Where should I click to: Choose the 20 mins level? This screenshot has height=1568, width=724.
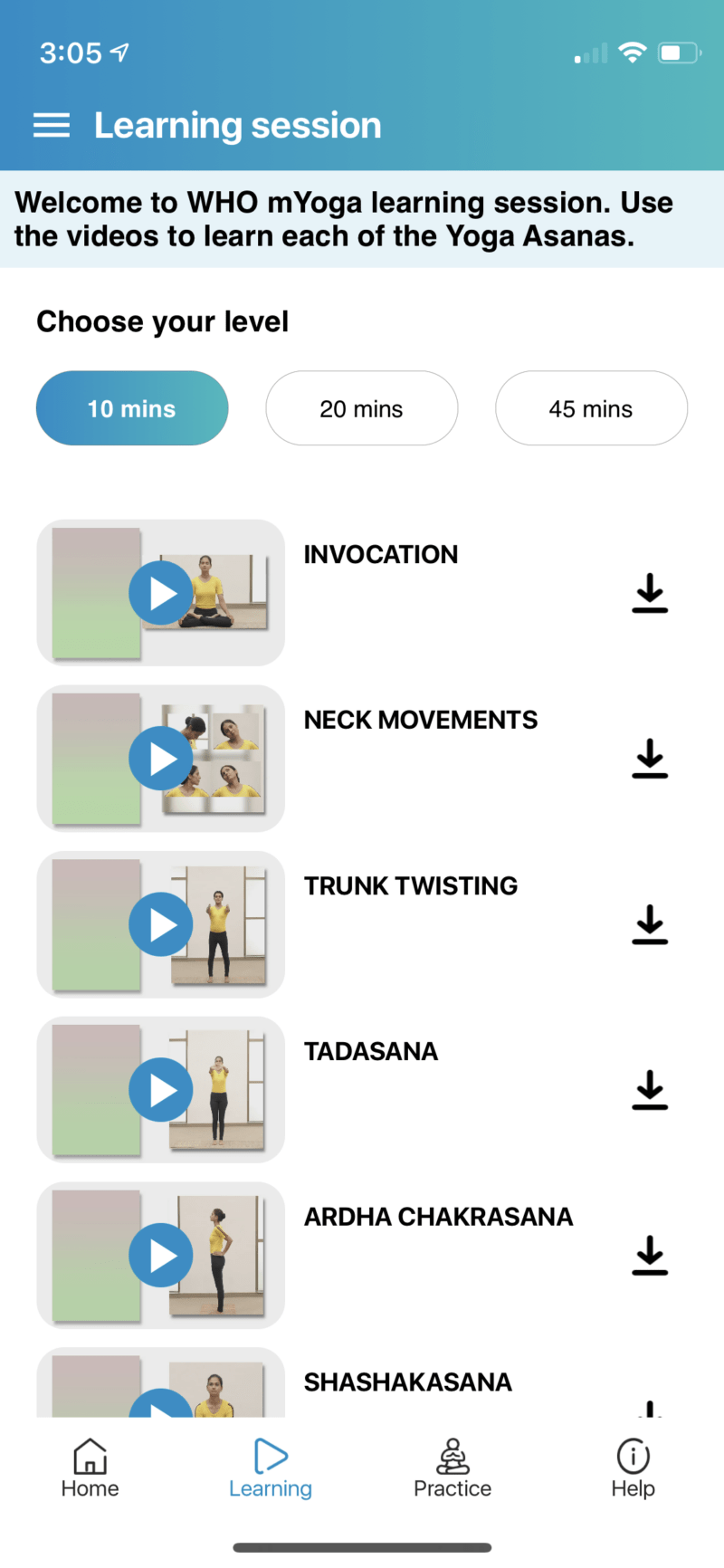(361, 408)
